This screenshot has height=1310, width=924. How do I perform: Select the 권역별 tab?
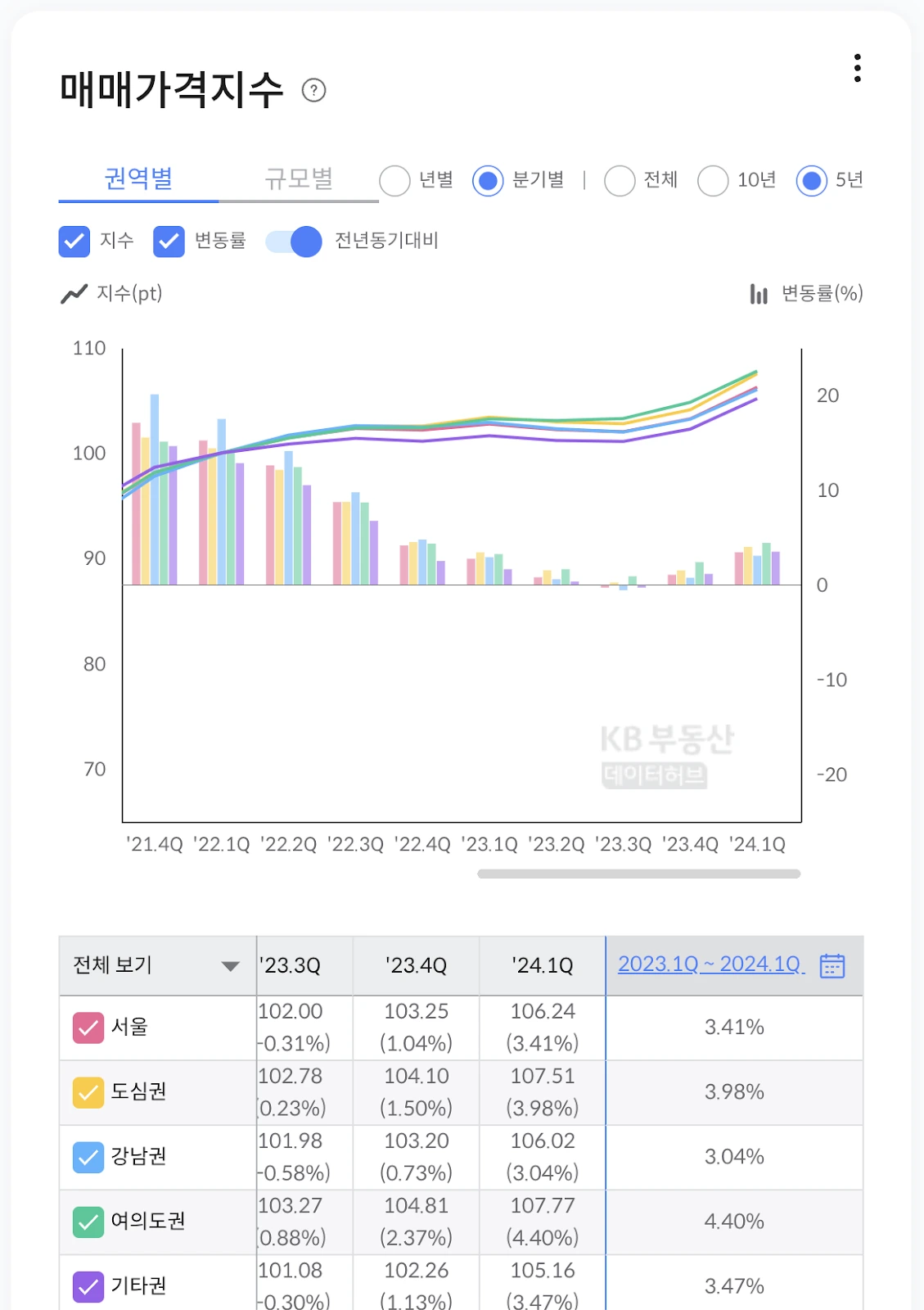point(138,178)
